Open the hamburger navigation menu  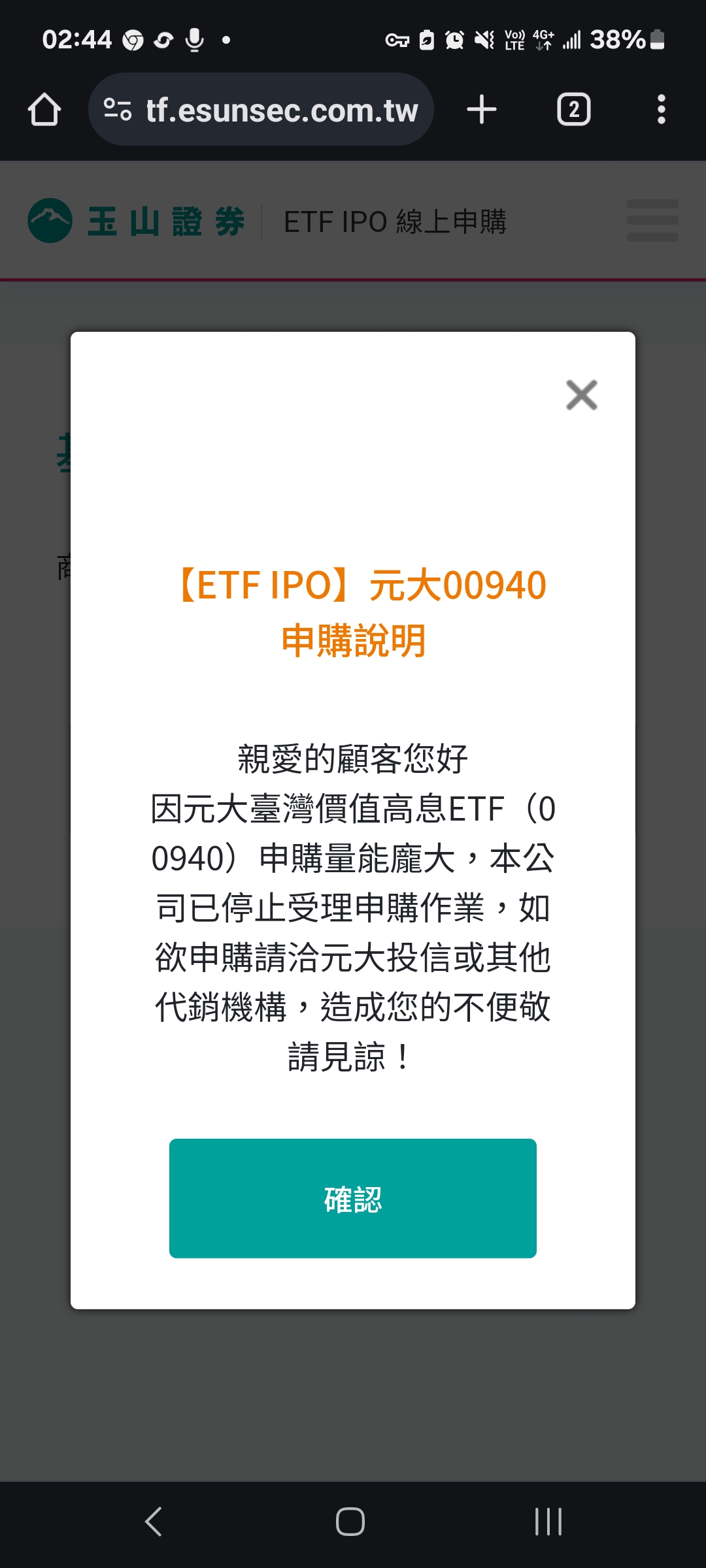tap(652, 222)
